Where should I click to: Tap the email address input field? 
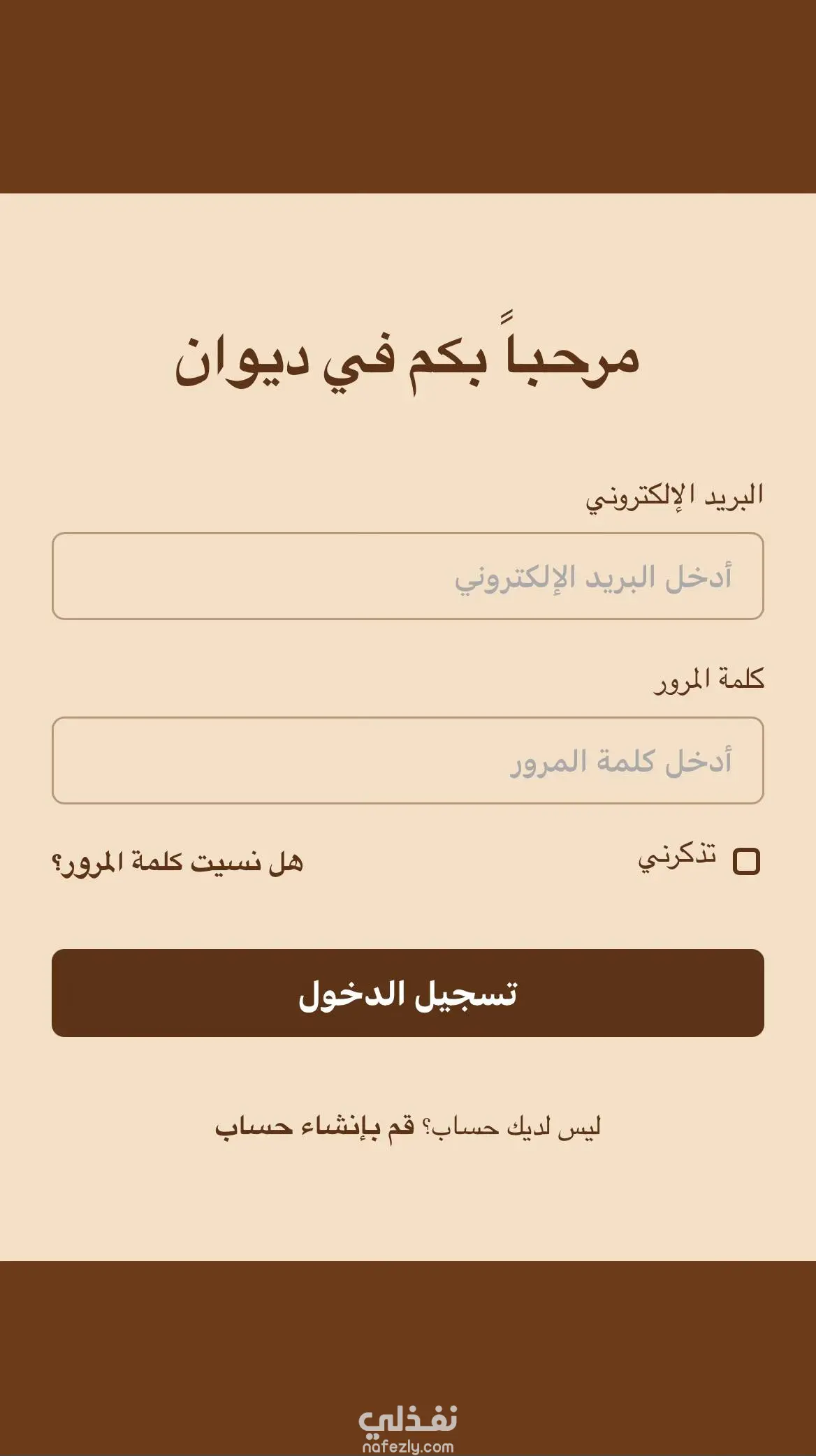pyautogui.click(x=407, y=576)
